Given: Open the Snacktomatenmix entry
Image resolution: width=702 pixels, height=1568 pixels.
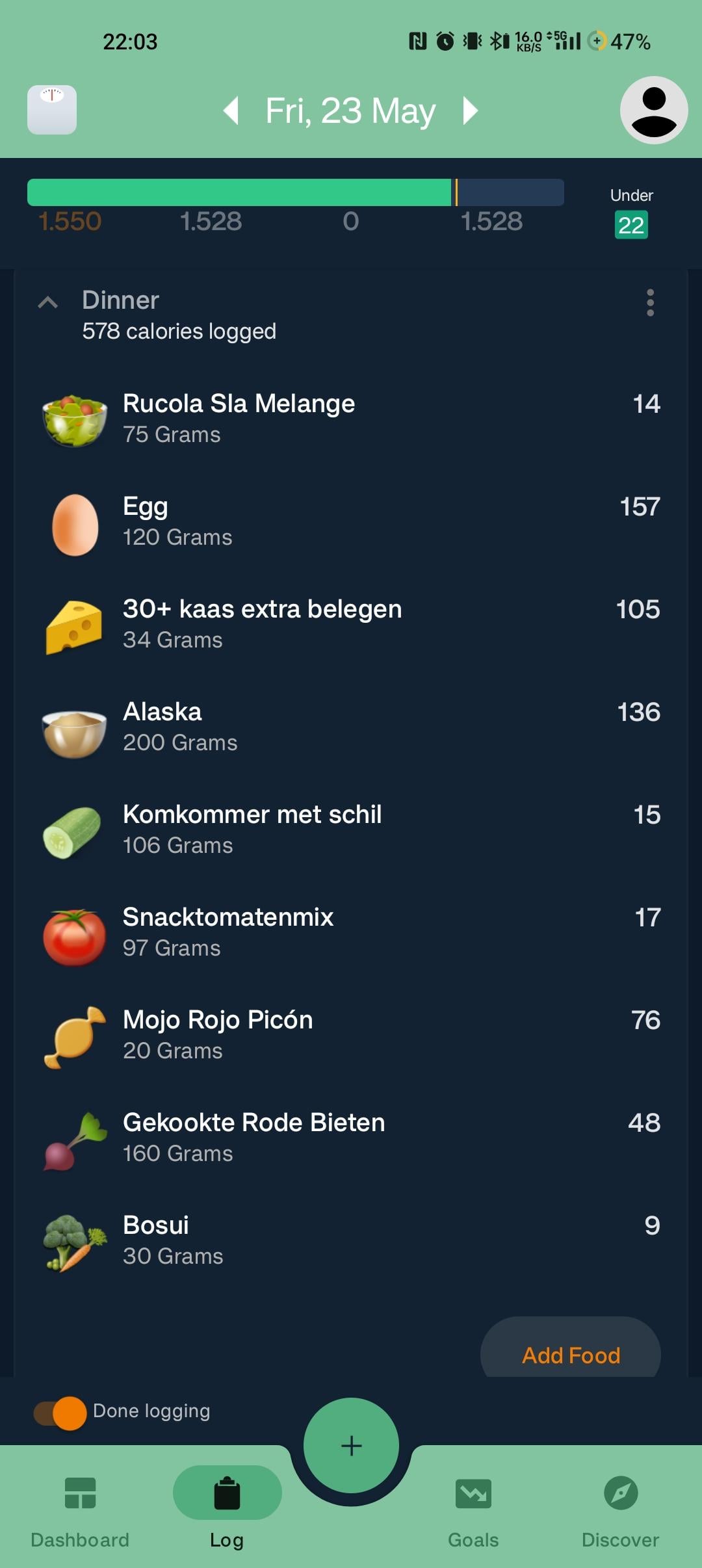Looking at the screenshot, I should pyautogui.click(x=351, y=932).
